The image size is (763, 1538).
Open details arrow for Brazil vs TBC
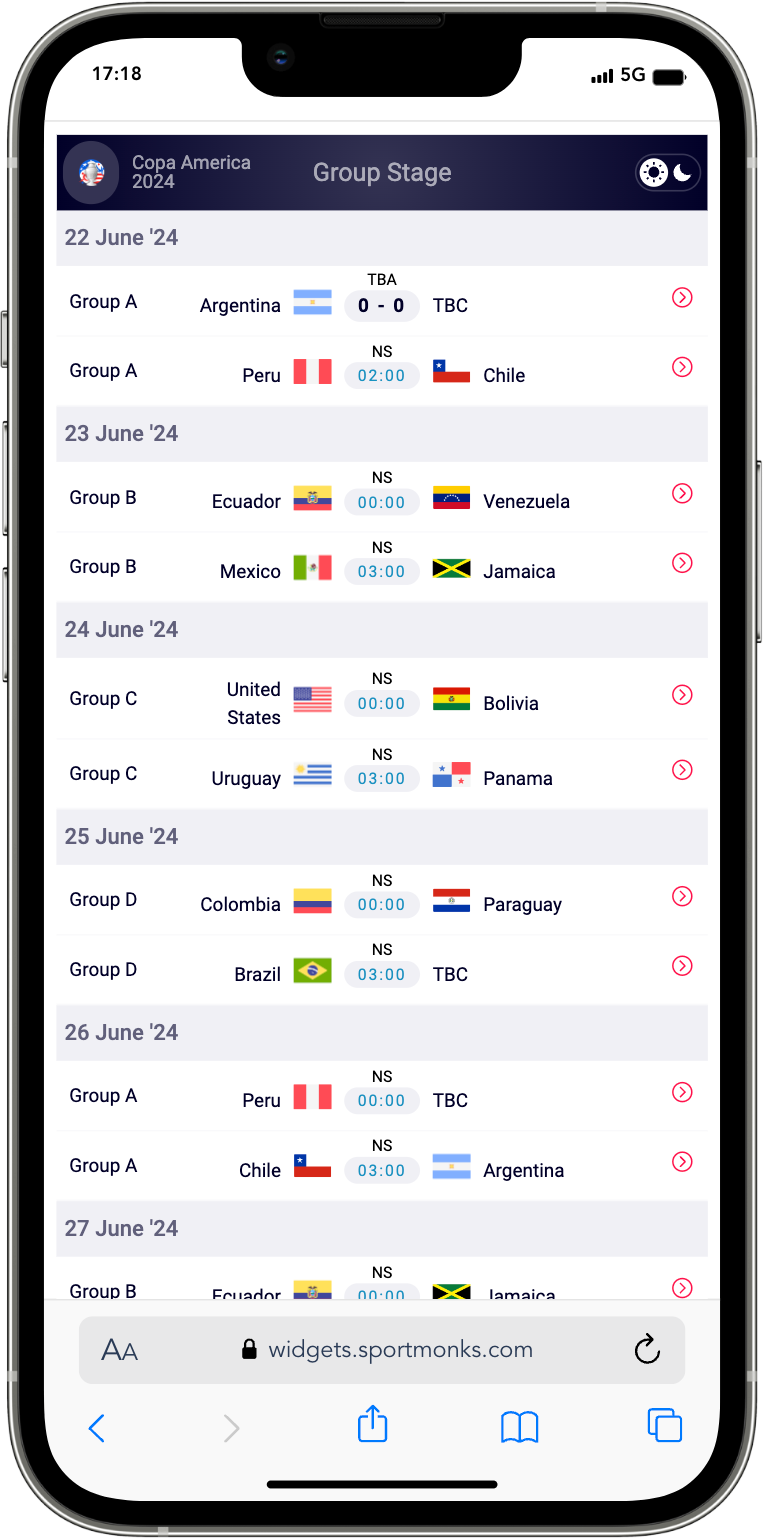click(x=682, y=966)
